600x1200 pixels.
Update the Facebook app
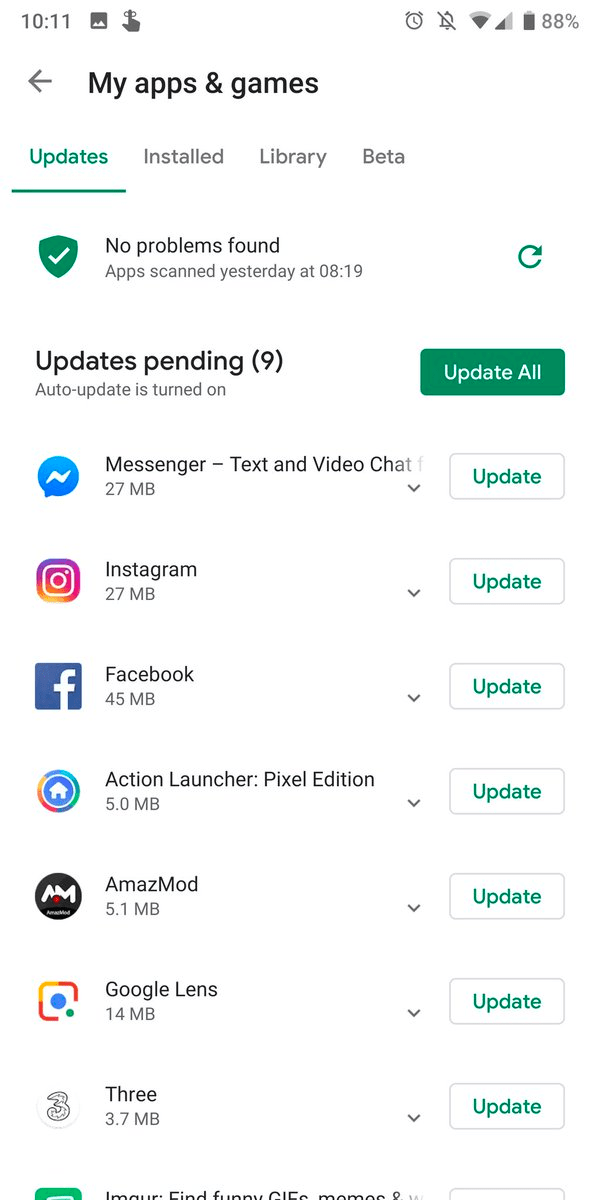[506, 687]
